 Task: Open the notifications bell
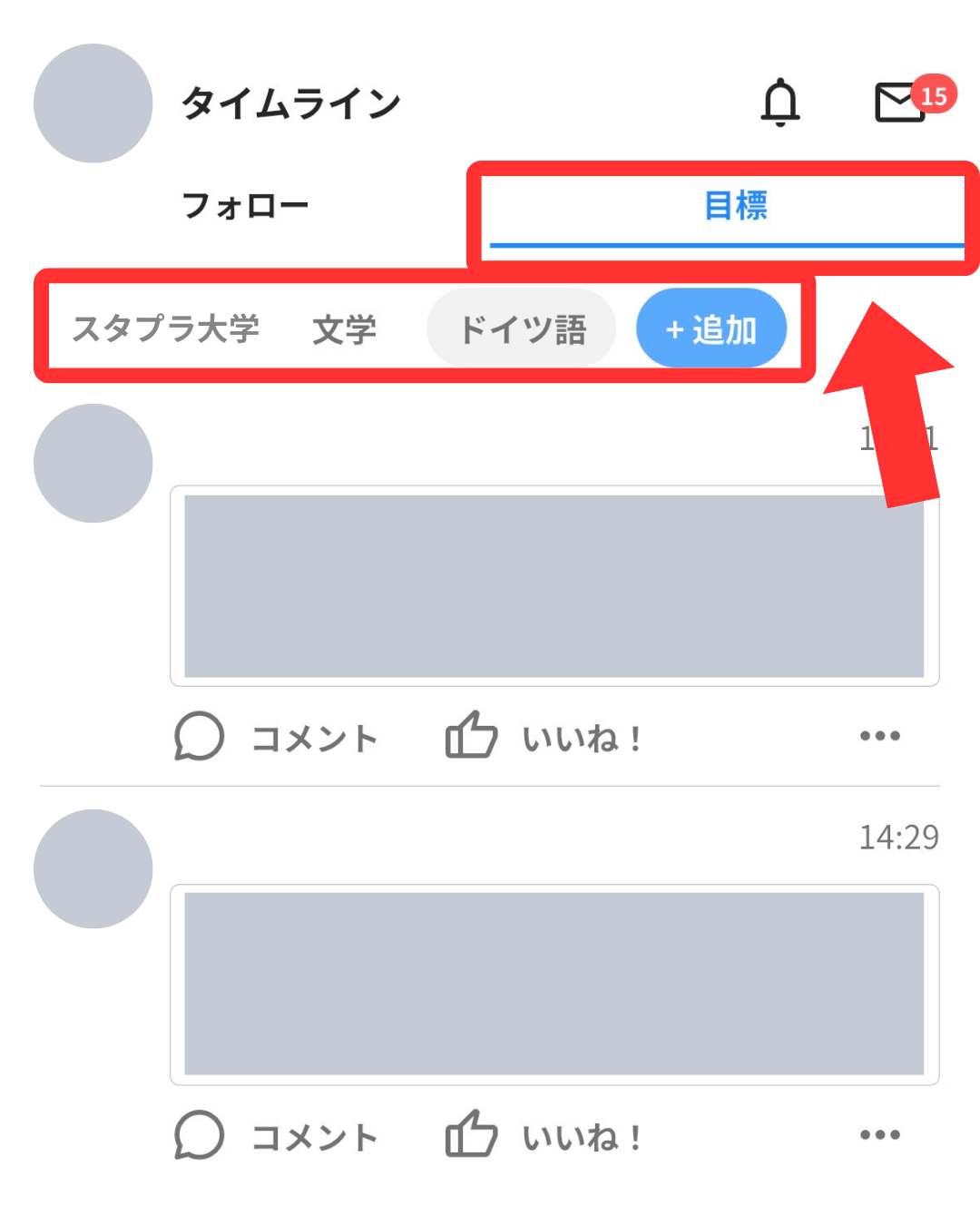tap(779, 102)
